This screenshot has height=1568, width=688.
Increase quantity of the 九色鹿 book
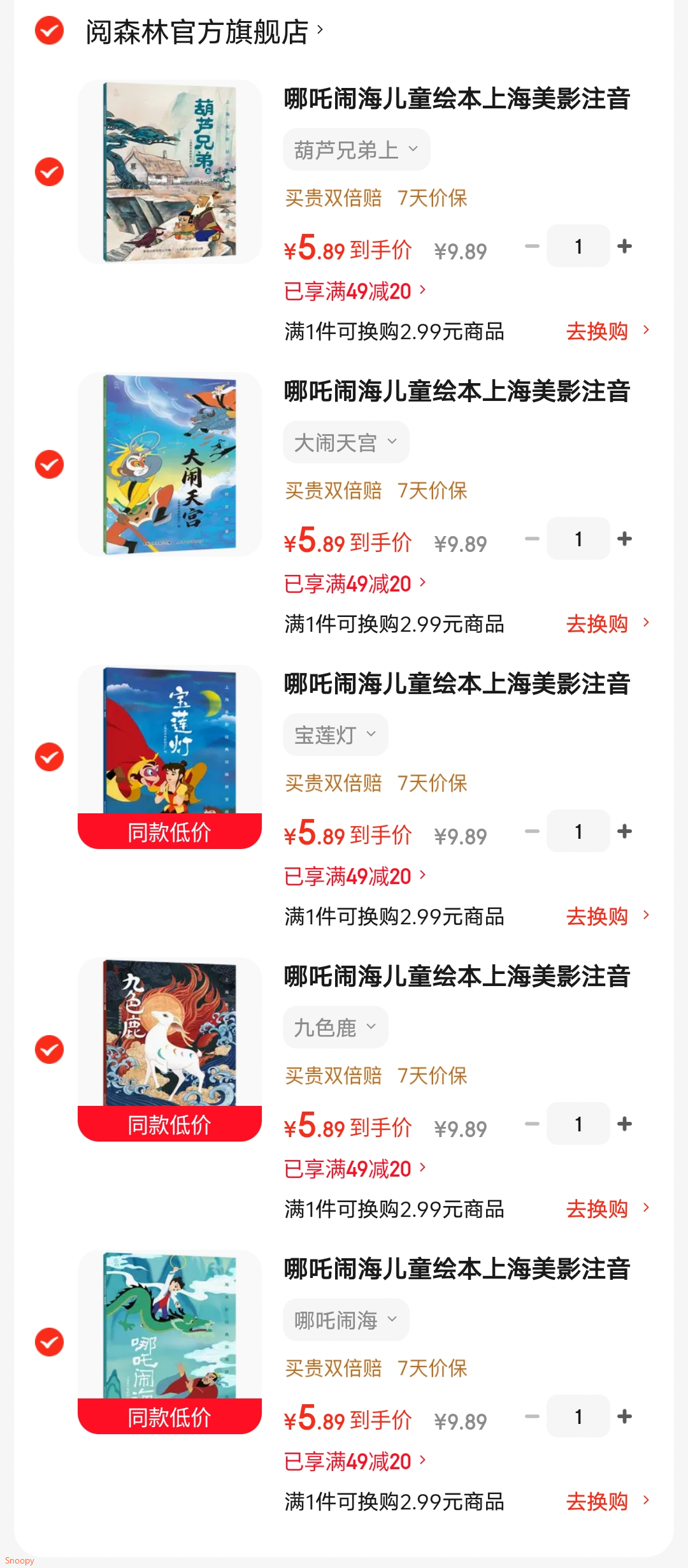625,1124
